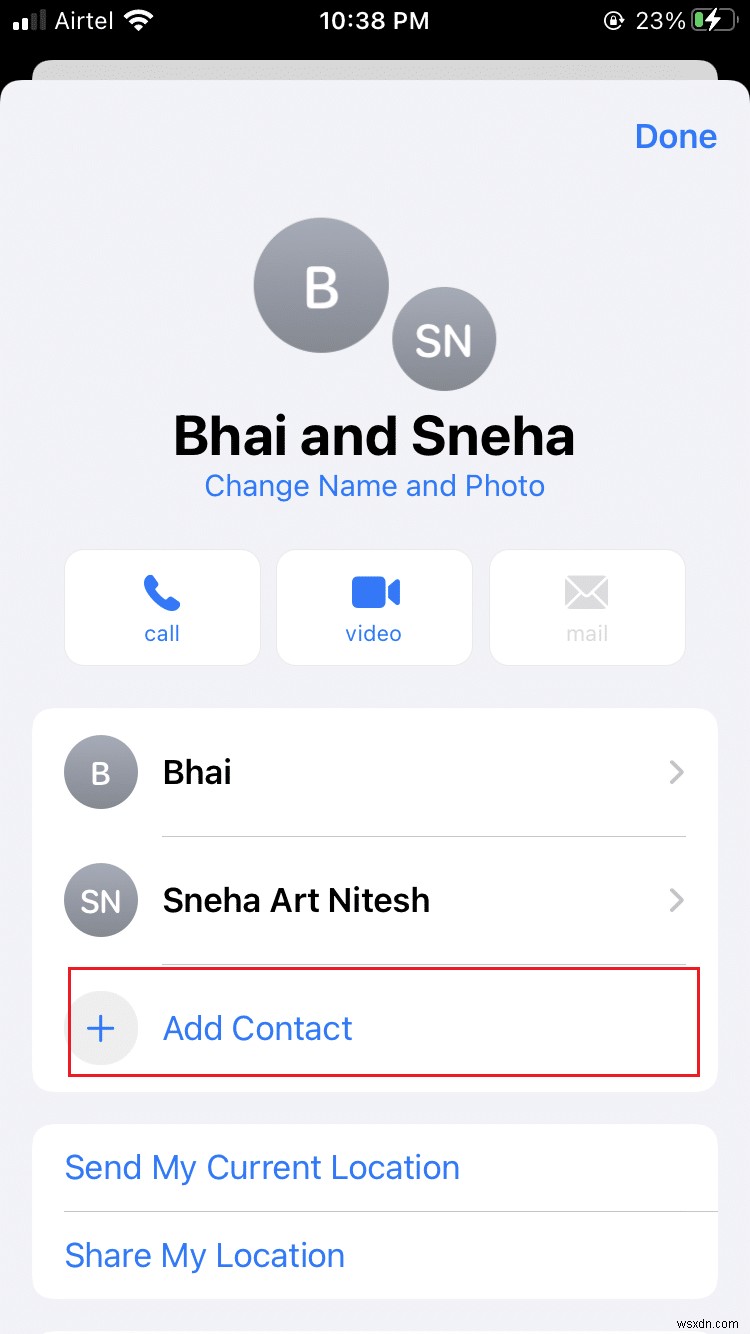Tap Share My Location
This screenshot has width=750, height=1334.
tap(205, 1255)
